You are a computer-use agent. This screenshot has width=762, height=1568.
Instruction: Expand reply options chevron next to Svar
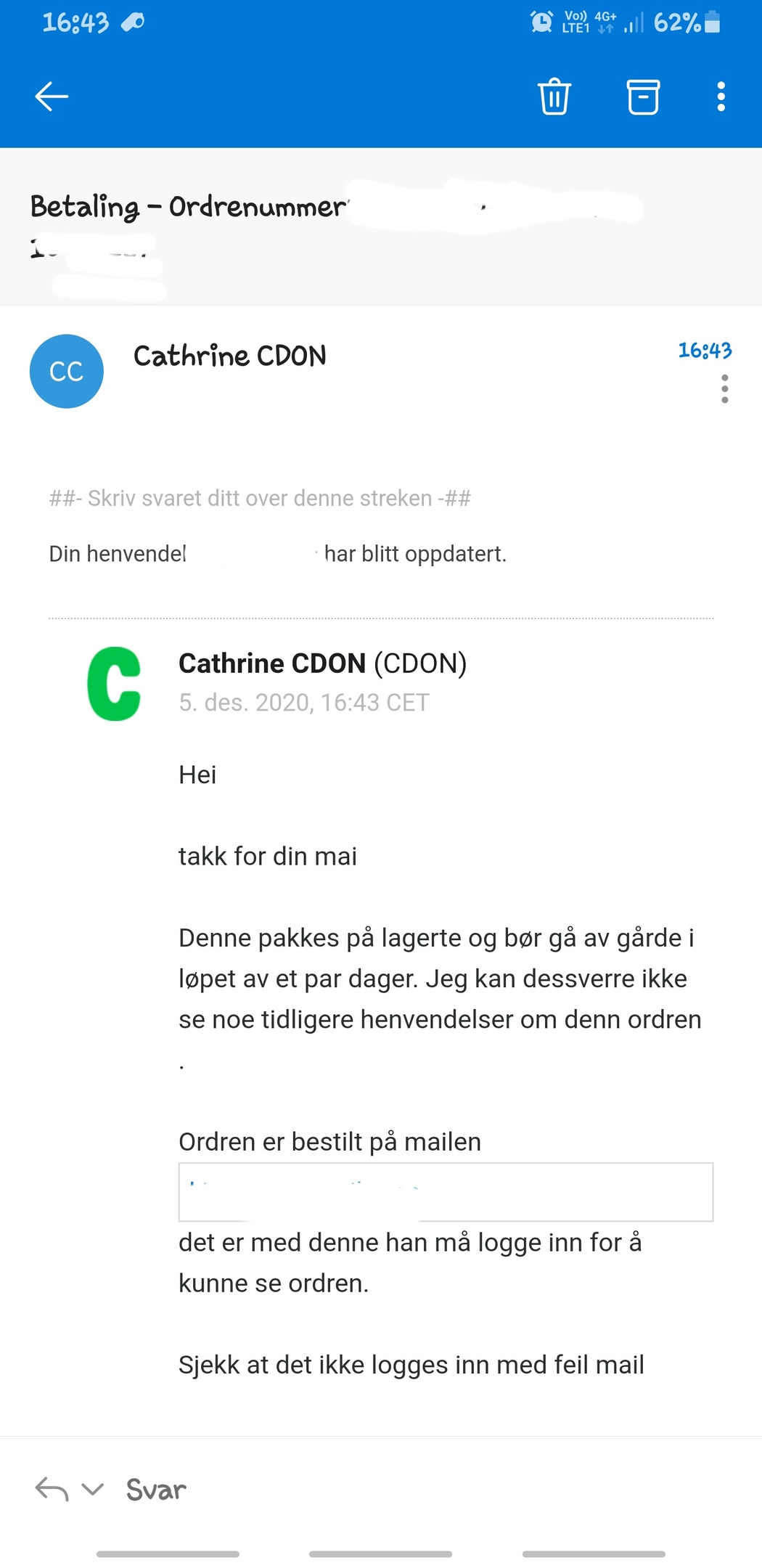pos(92,1490)
